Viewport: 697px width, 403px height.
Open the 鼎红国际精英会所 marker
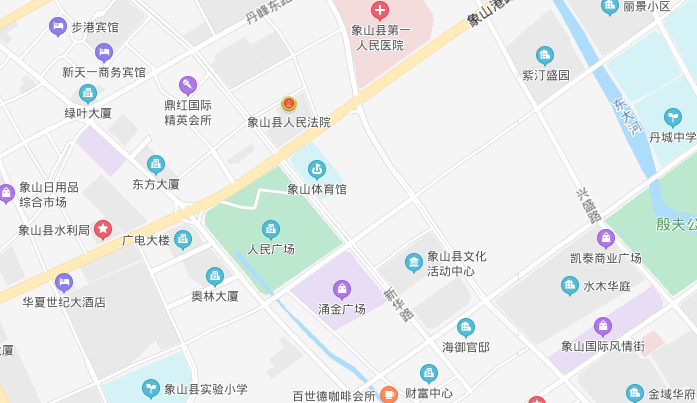188,85
